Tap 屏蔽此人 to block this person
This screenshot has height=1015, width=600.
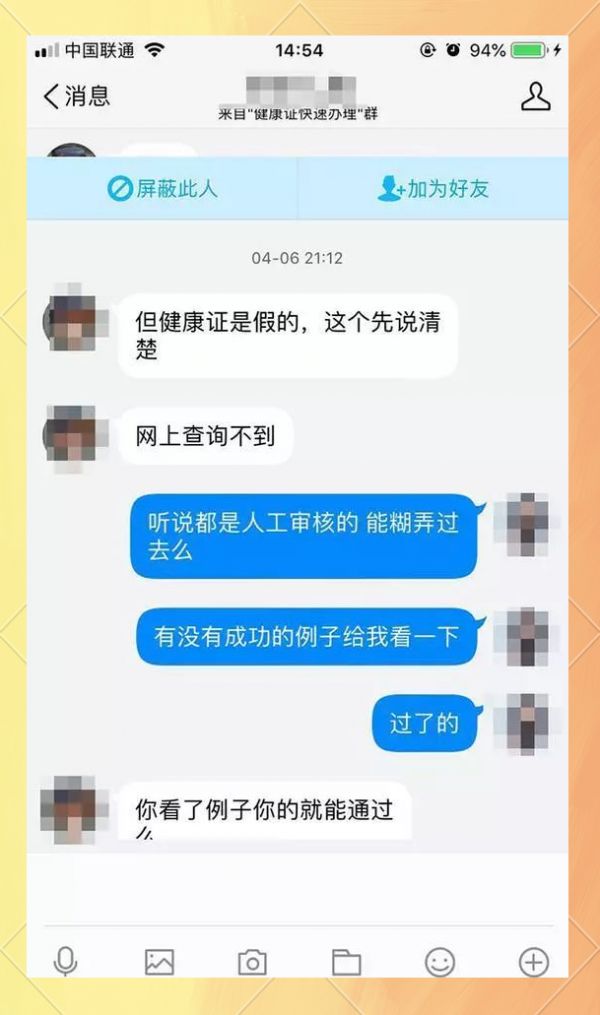pos(162,188)
